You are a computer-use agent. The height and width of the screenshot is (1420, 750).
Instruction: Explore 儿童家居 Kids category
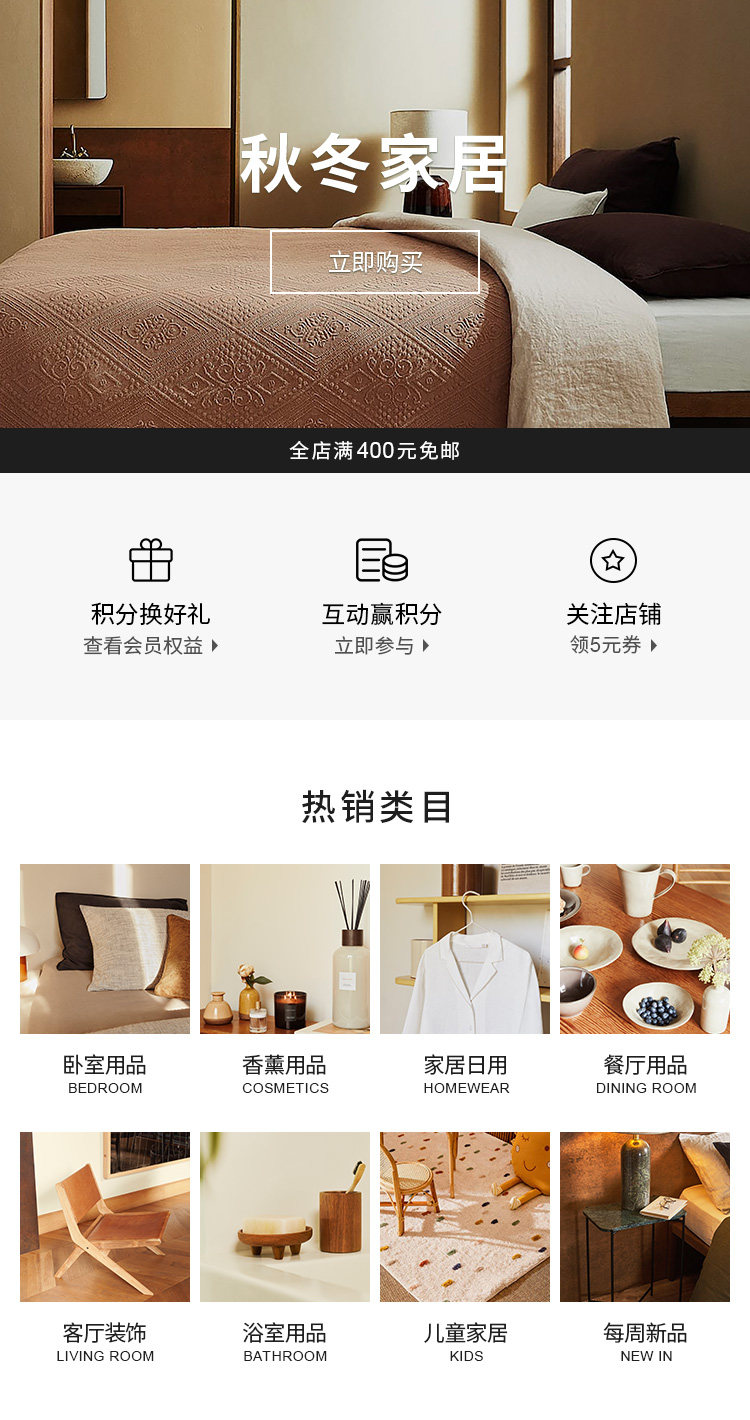465,1217
